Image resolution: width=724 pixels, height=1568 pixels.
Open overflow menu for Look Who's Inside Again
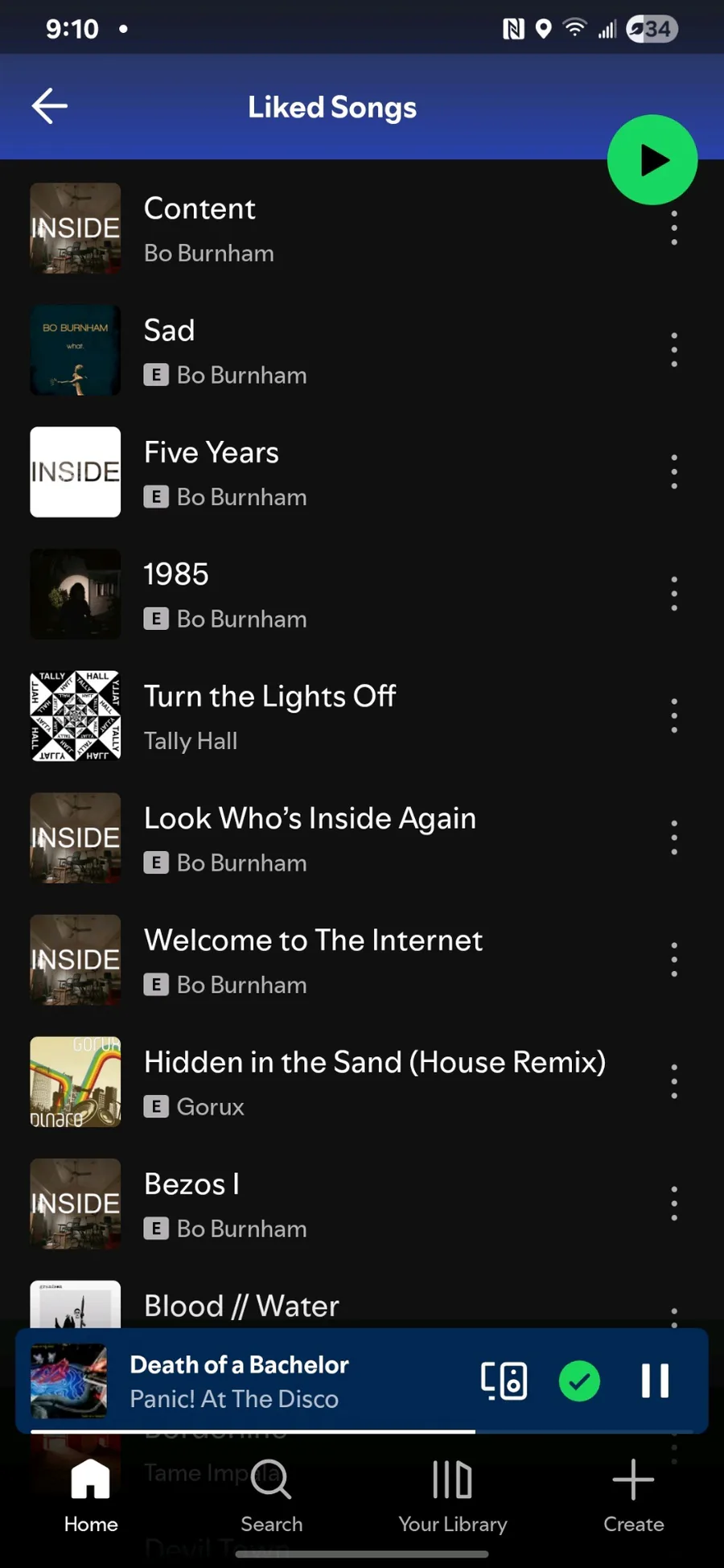(673, 838)
